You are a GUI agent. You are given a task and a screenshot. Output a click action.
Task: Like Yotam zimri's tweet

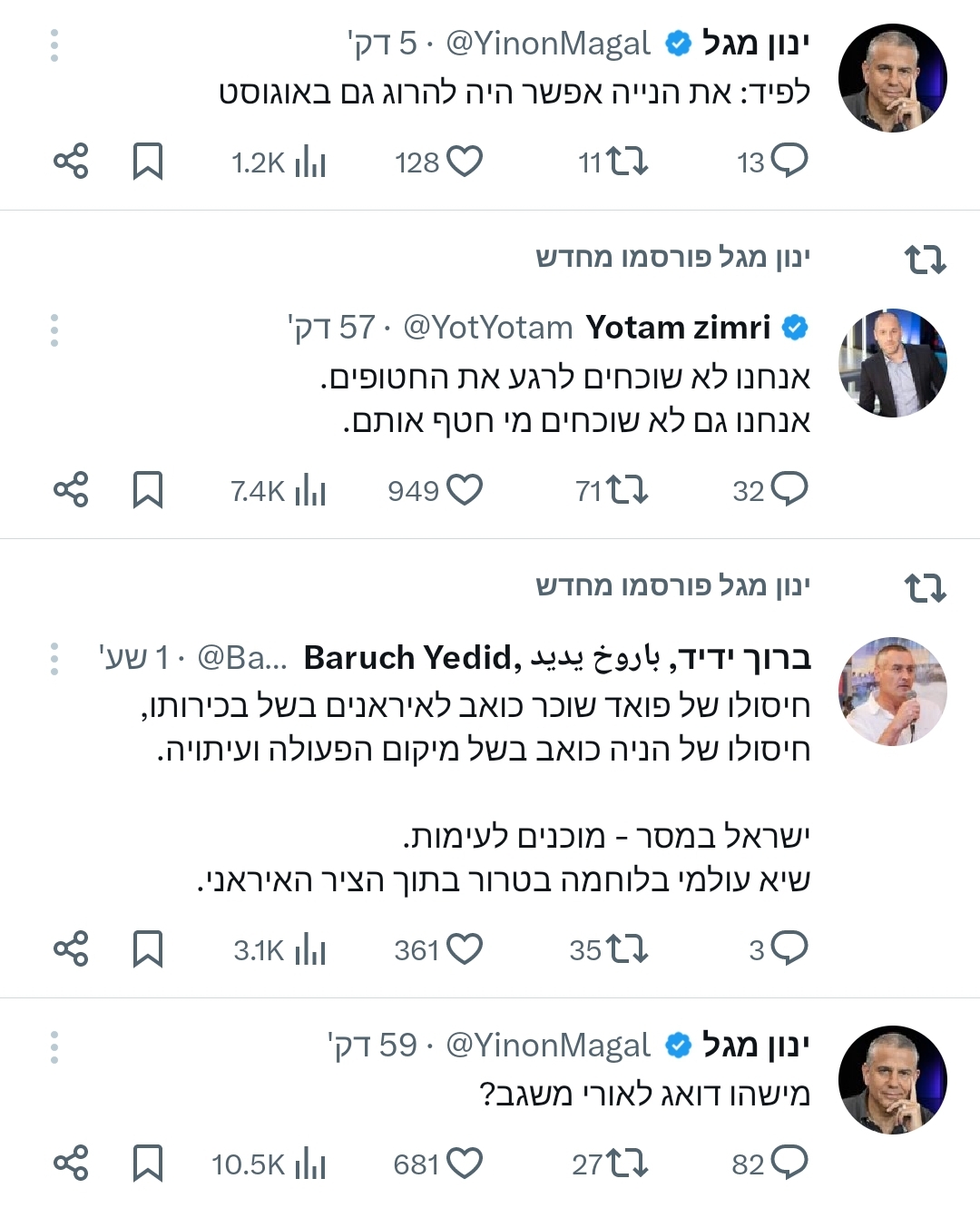pyautogui.click(x=465, y=490)
